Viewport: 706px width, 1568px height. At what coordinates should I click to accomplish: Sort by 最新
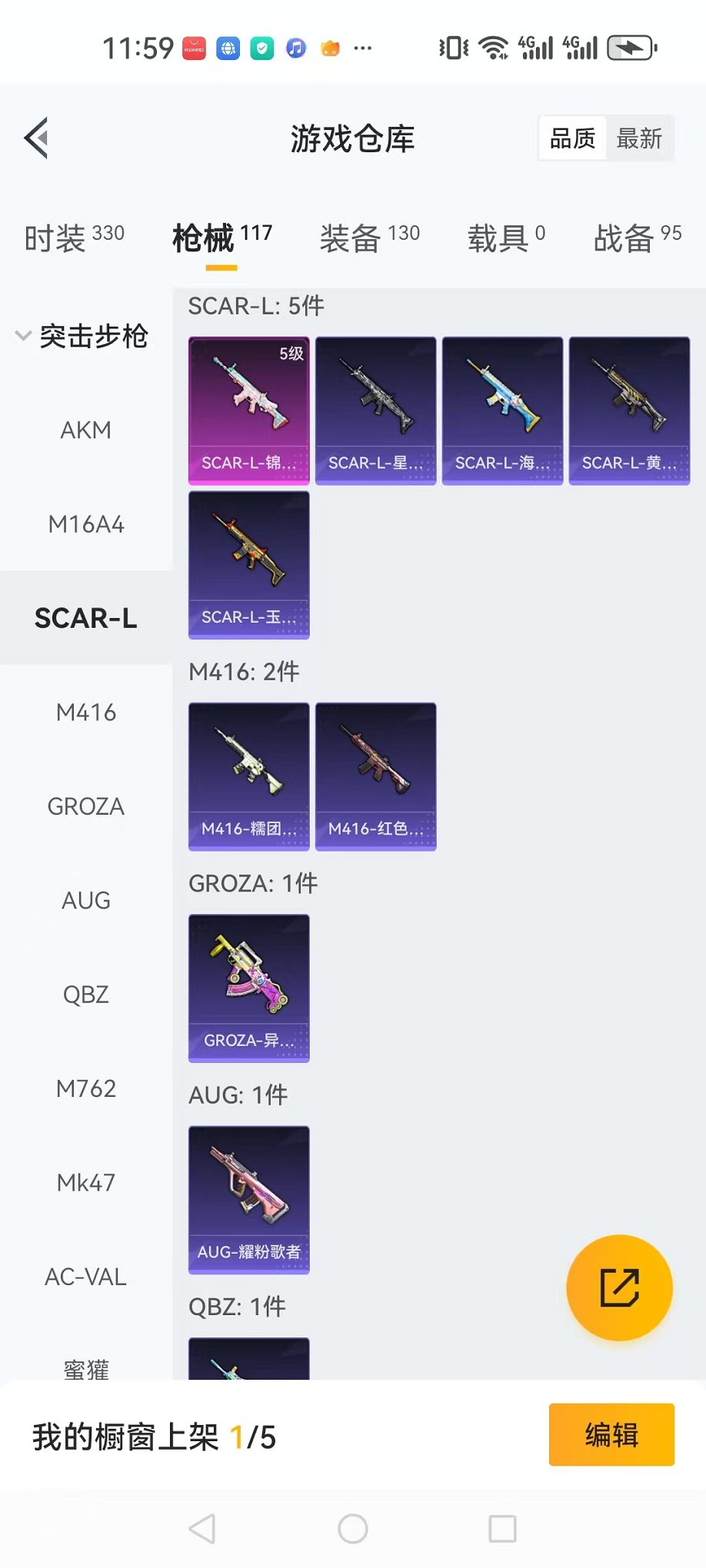pos(638,139)
